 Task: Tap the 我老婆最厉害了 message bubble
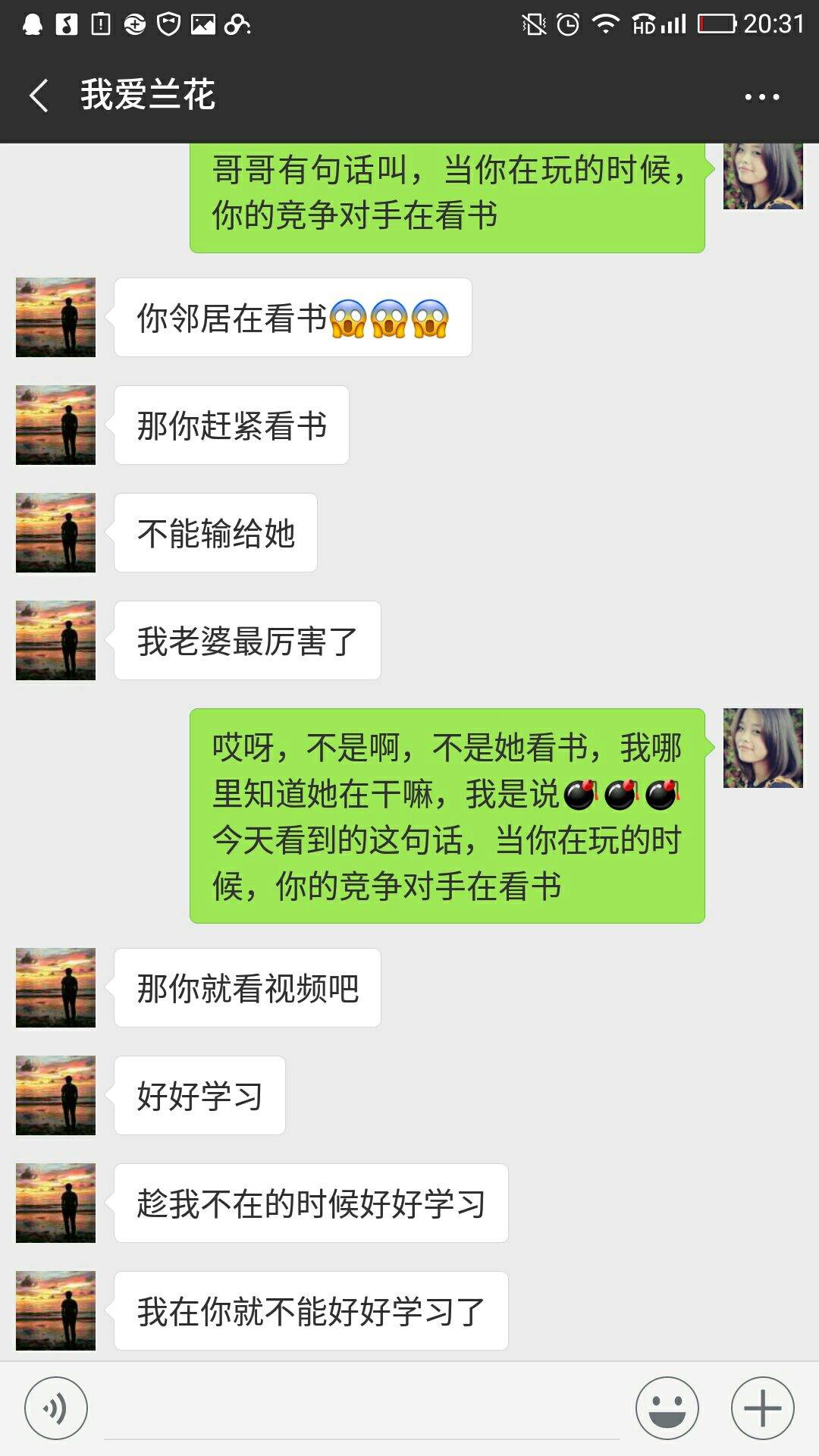click(x=248, y=639)
